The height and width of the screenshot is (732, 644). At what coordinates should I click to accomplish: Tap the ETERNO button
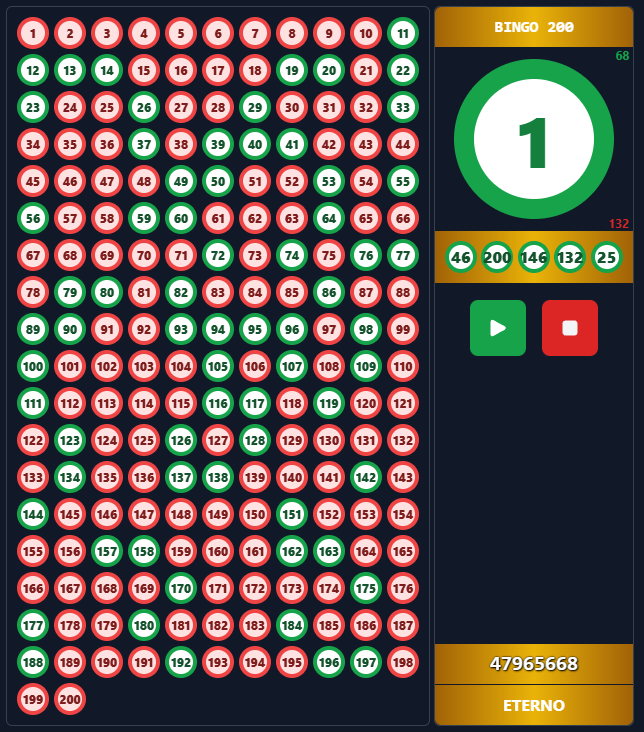click(534, 705)
